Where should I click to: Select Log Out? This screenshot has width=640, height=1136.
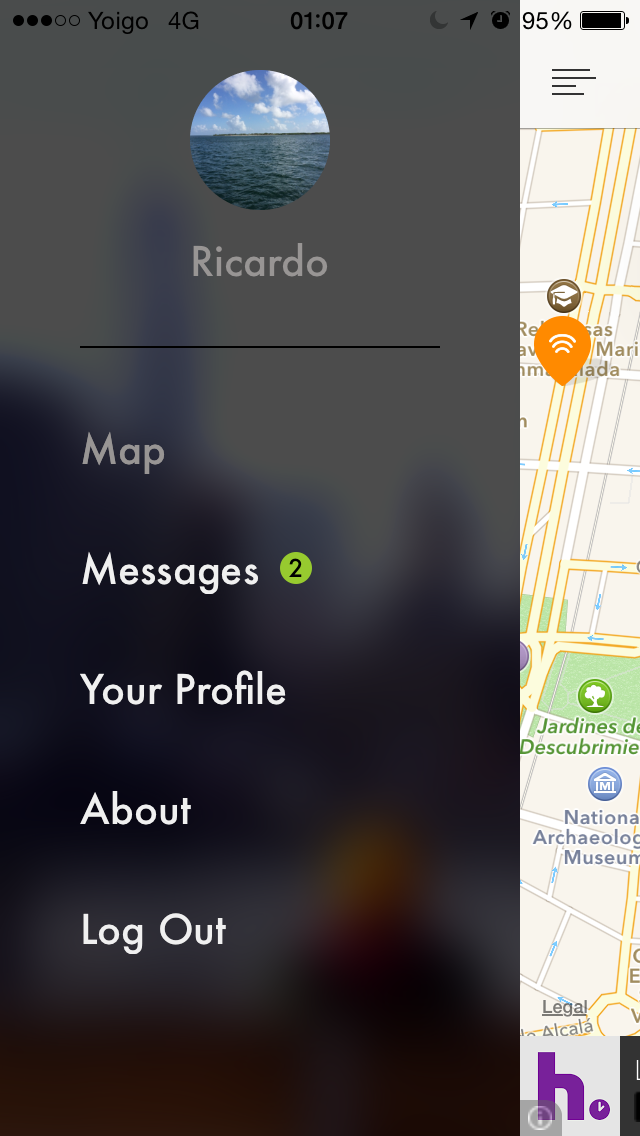pyautogui.click(x=154, y=930)
